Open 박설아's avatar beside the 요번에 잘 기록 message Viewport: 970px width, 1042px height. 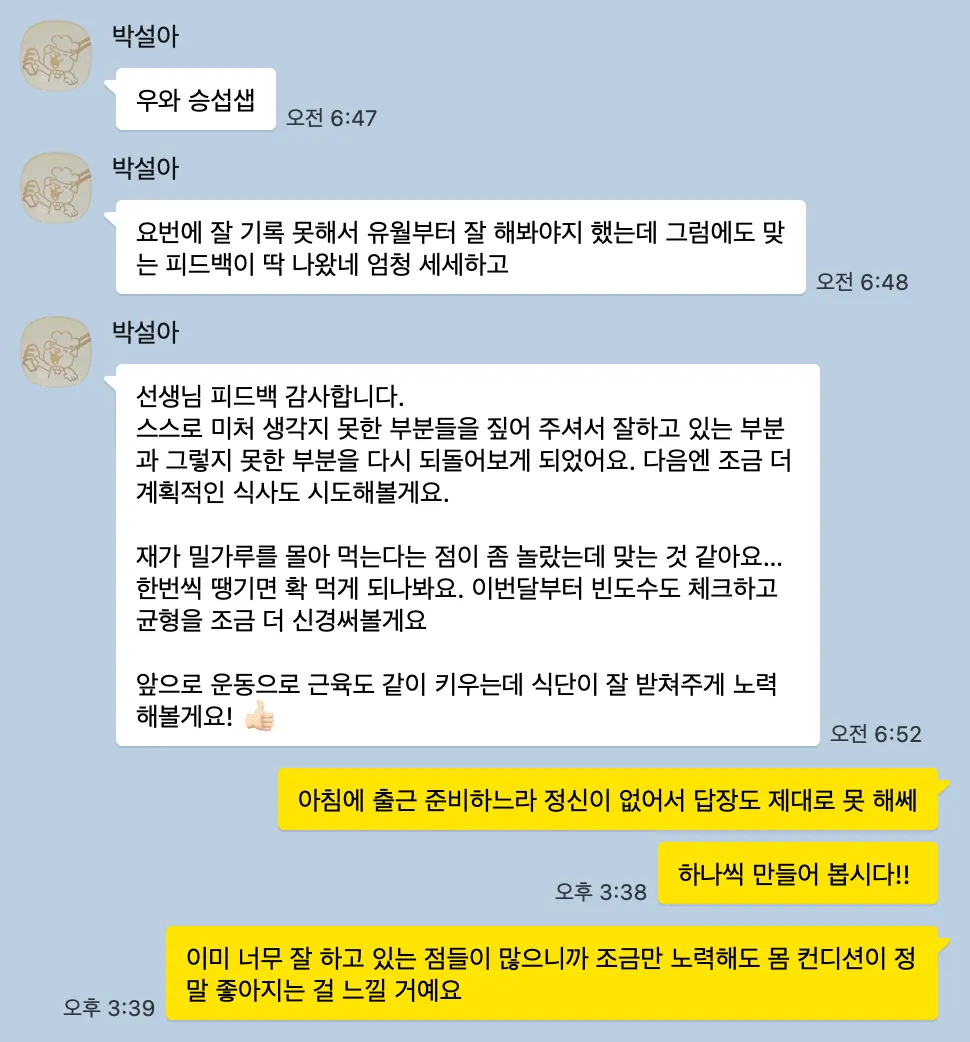click(57, 187)
